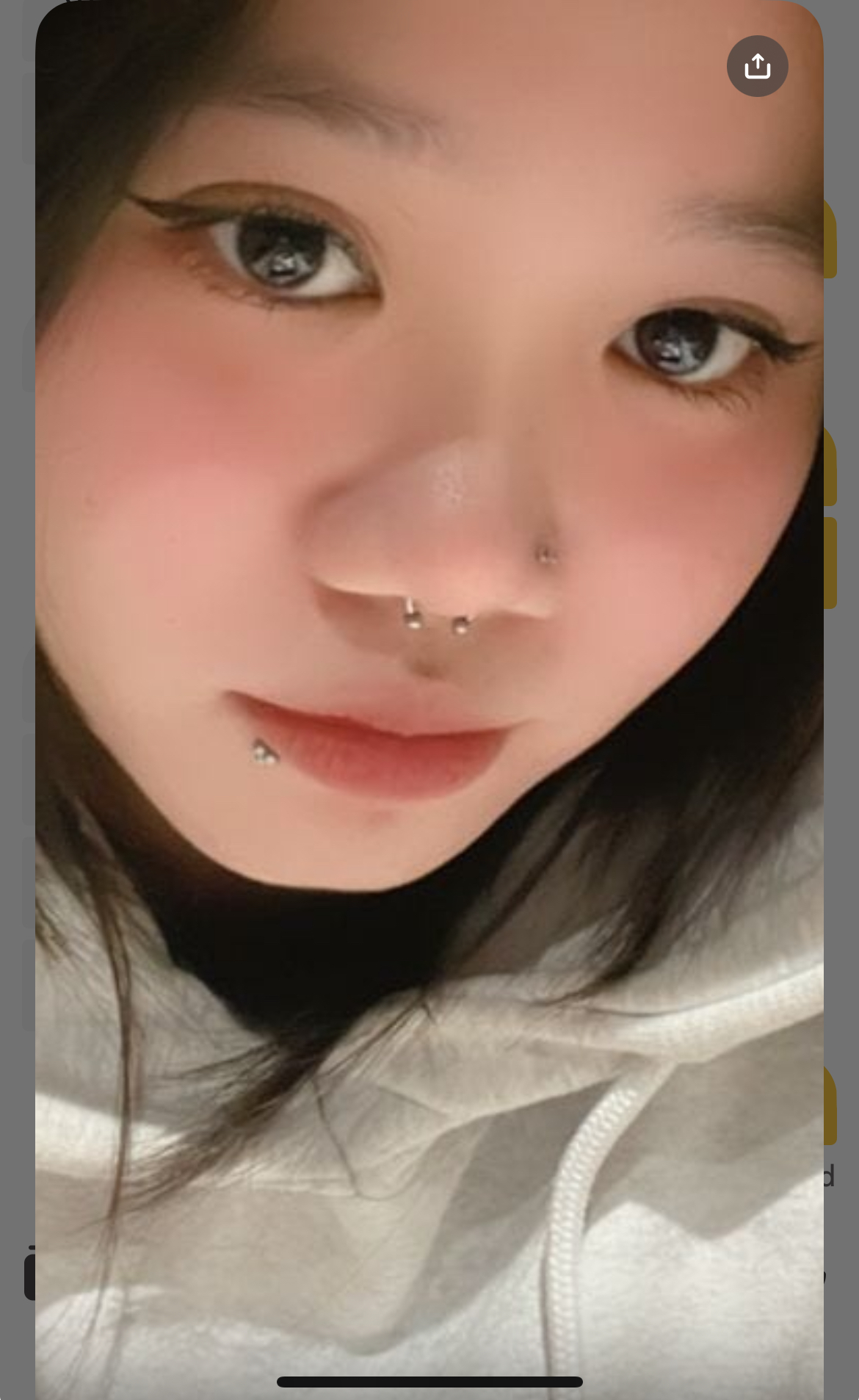Share this photo
859x1400 pixels.
pyautogui.click(x=757, y=66)
